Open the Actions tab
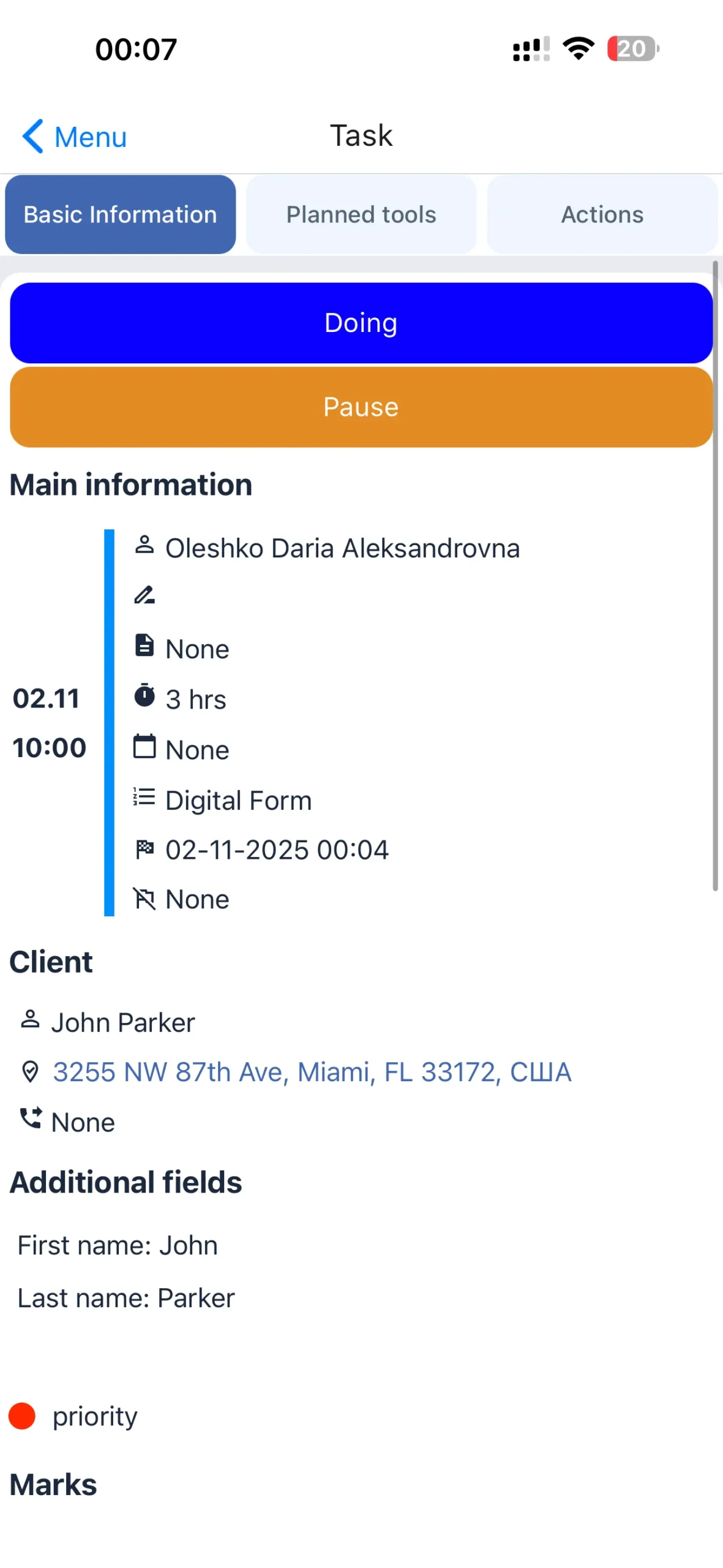 pyautogui.click(x=602, y=214)
